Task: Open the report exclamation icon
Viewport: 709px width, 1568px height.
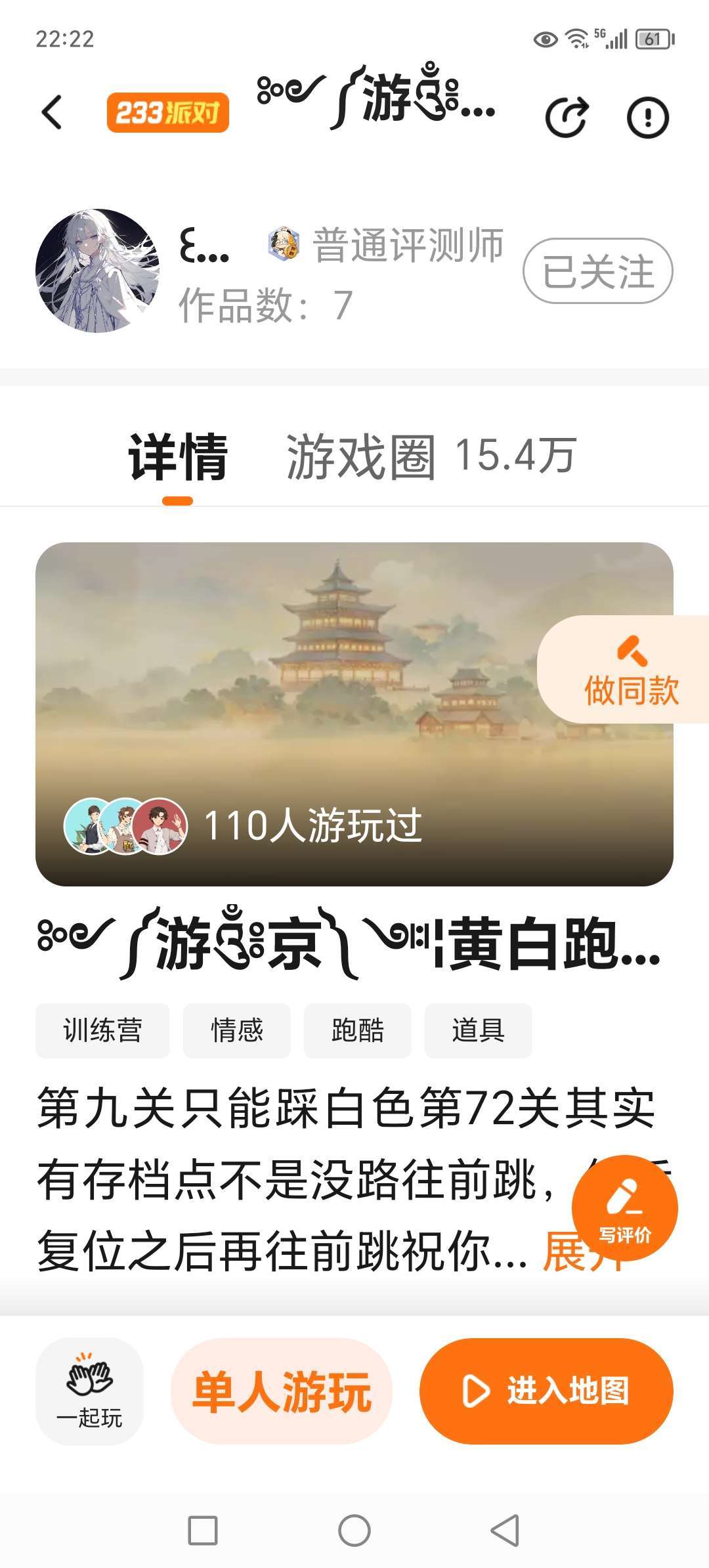Action: (x=648, y=118)
